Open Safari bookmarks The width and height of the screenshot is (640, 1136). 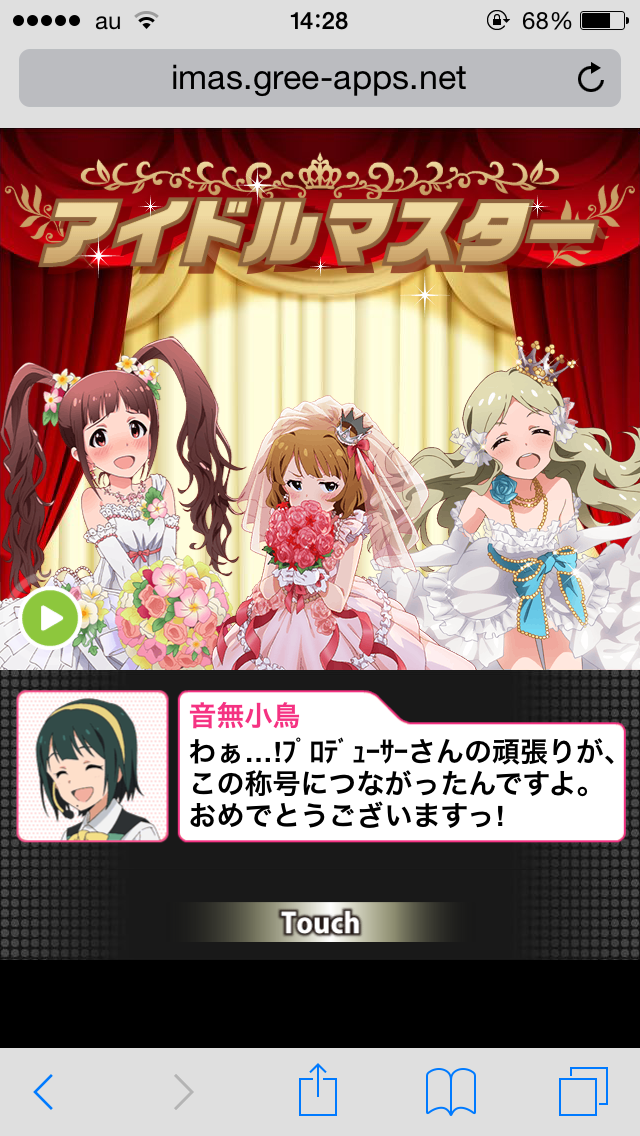[451, 1092]
